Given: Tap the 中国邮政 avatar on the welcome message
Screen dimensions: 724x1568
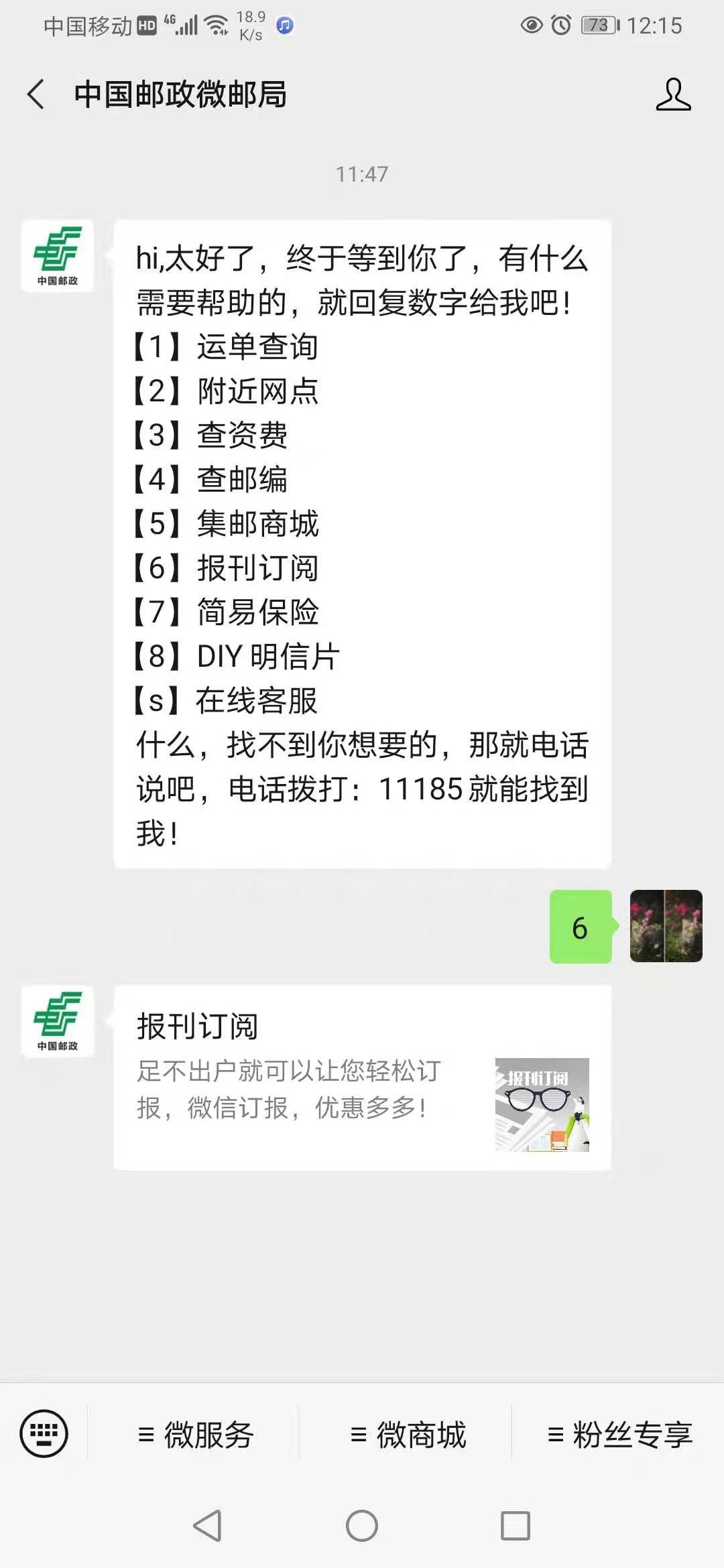Looking at the screenshot, I should pyautogui.click(x=58, y=256).
